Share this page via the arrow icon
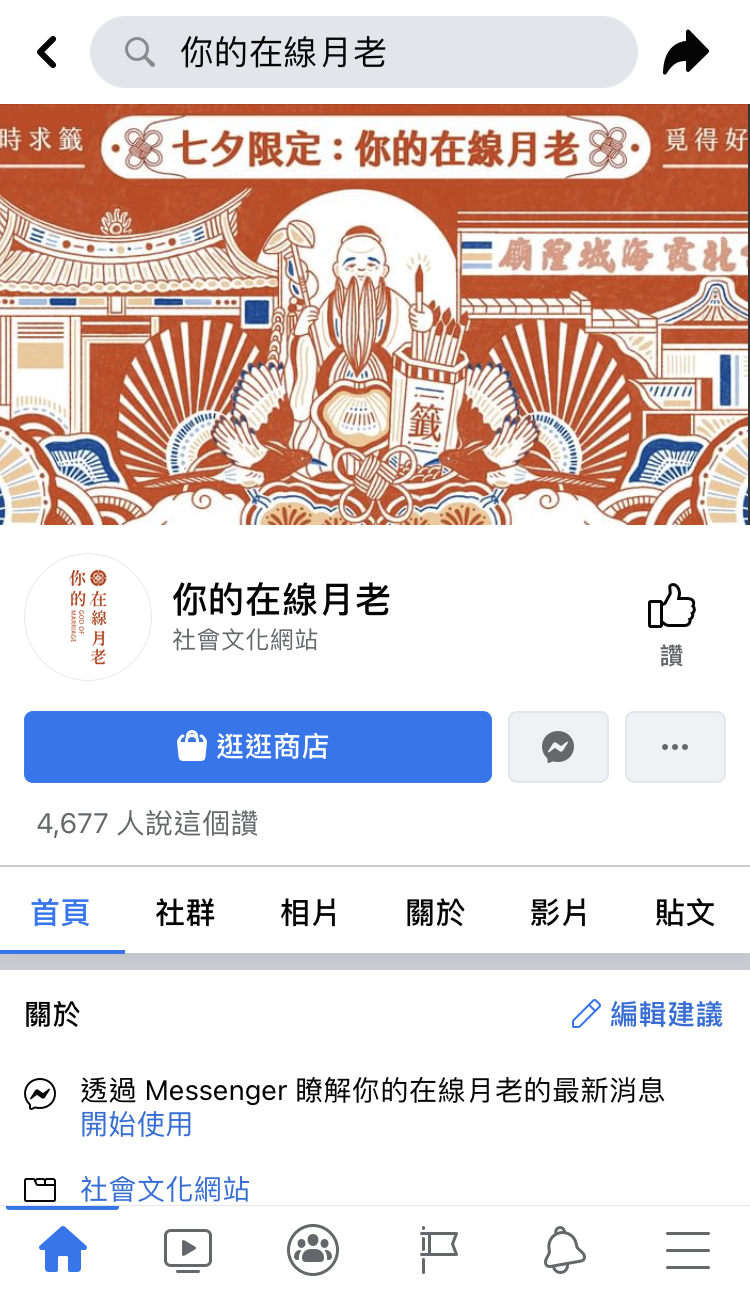Screen dimensions: 750x1294 pos(686,52)
